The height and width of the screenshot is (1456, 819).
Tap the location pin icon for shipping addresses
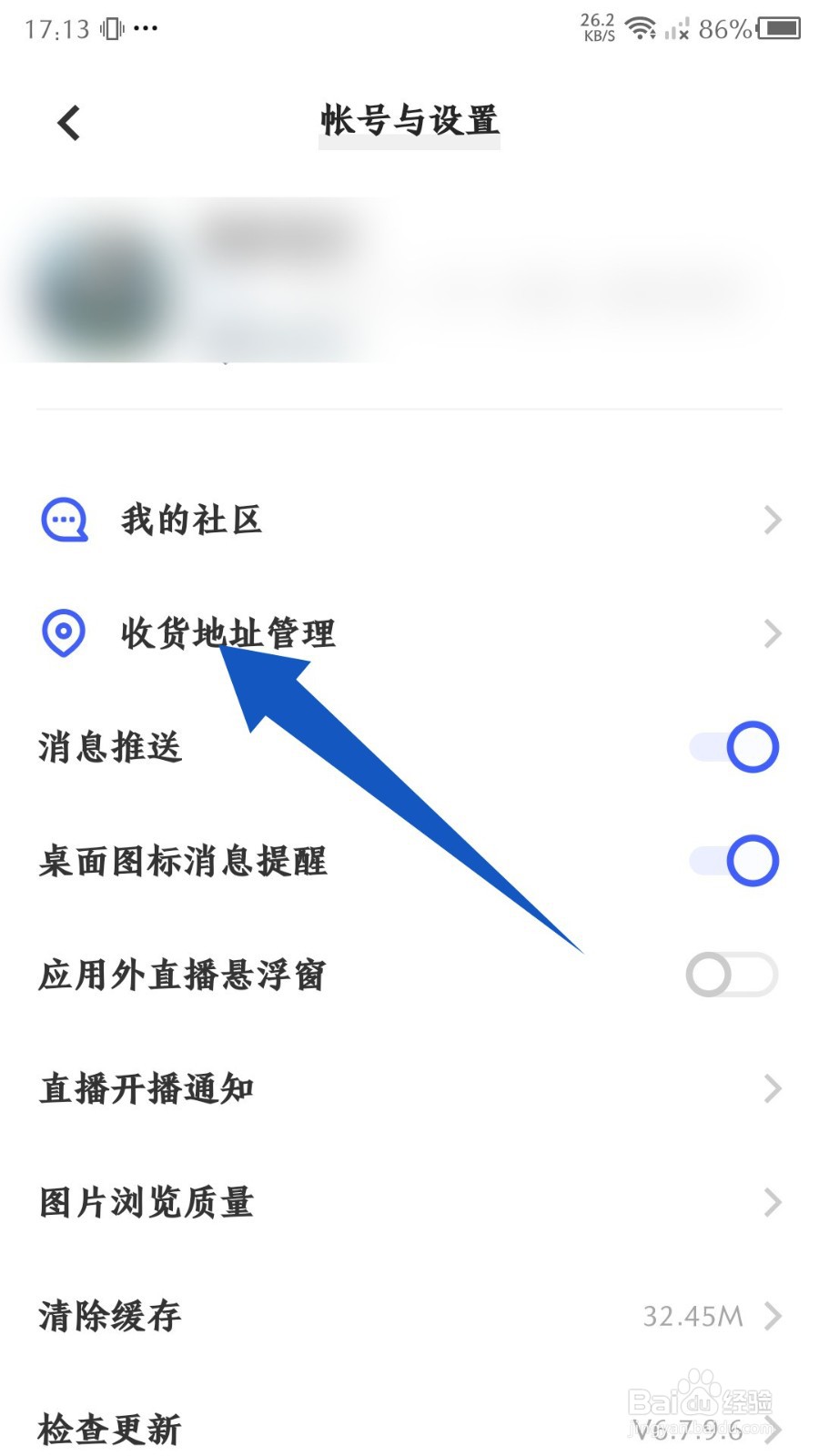tap(62, 633)
